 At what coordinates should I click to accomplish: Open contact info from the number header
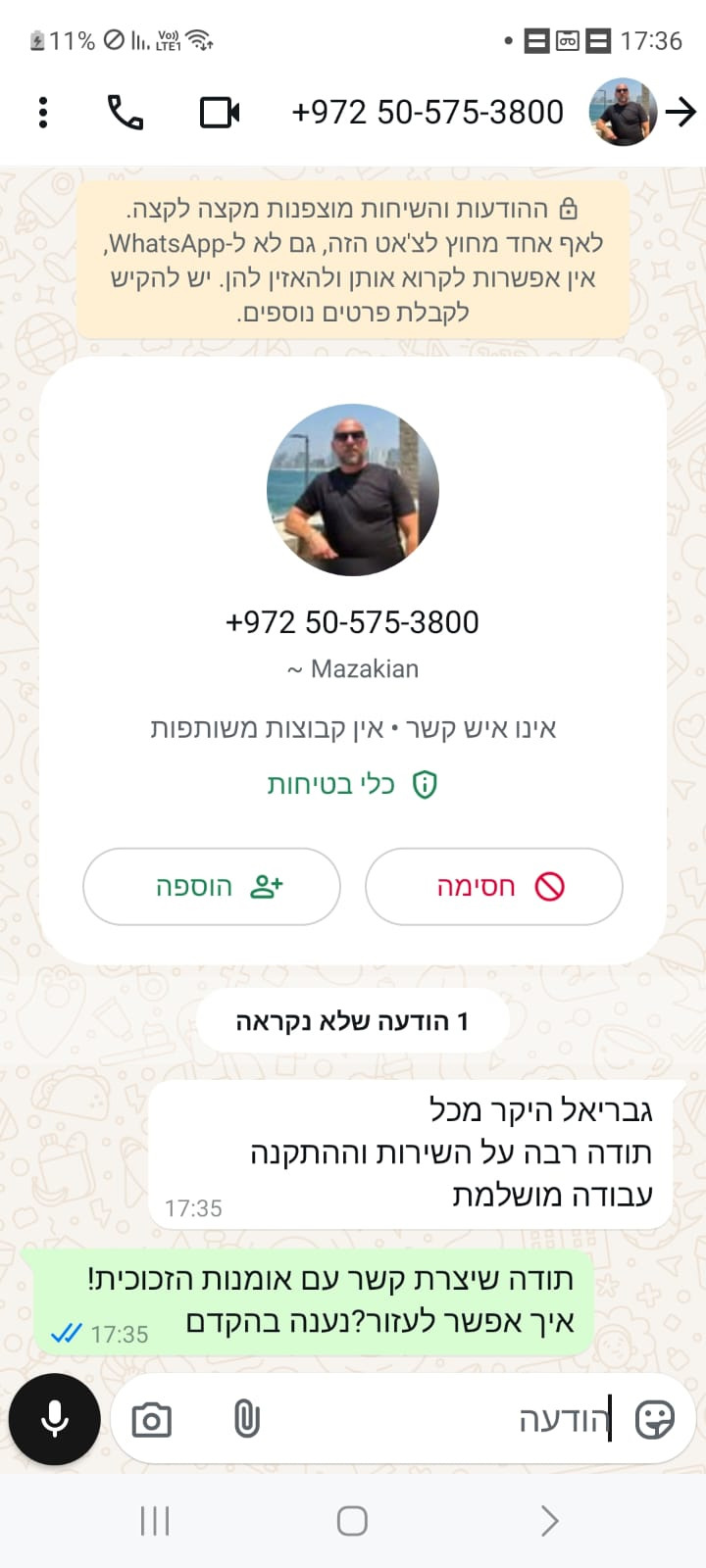(x=428, y=112)
